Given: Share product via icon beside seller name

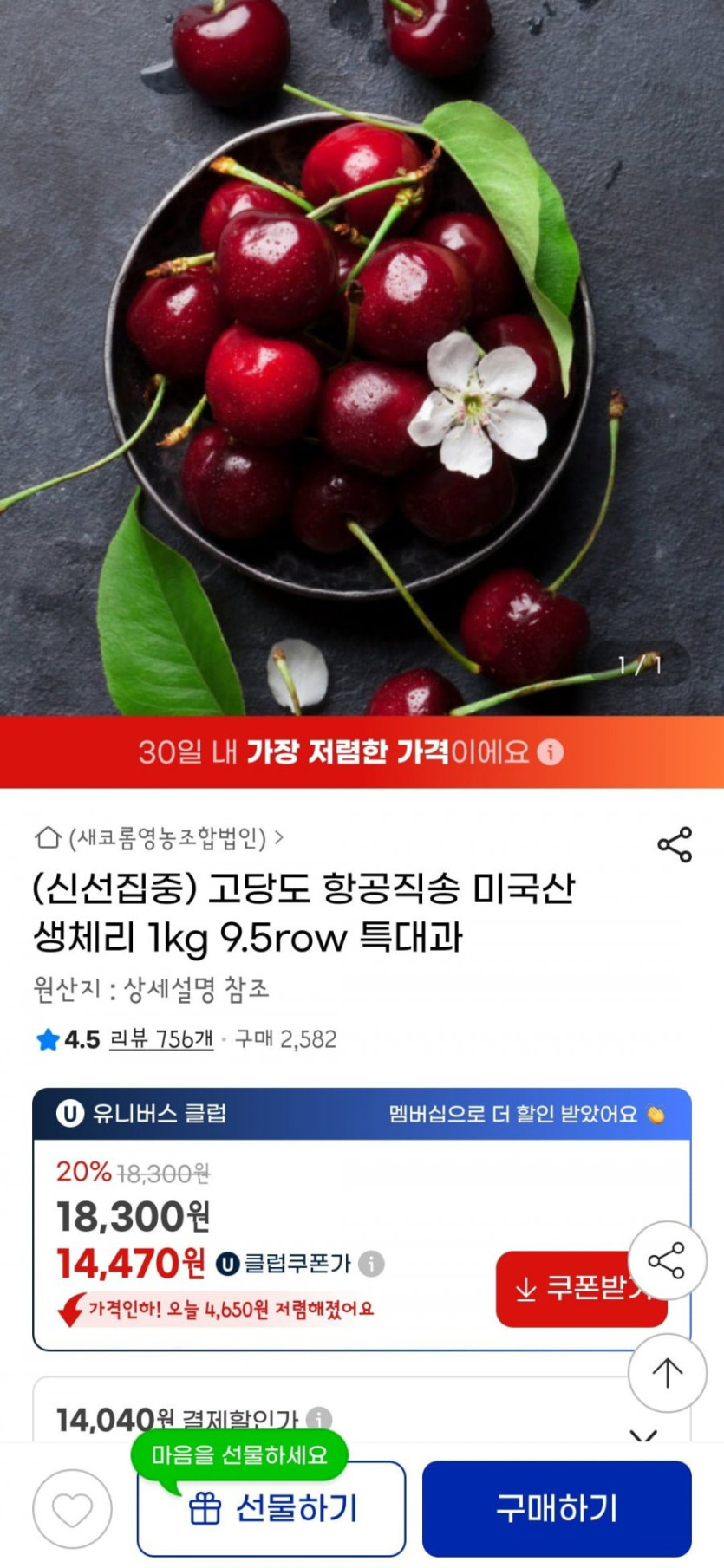Looking at the screenshot, I should point(675,844).
